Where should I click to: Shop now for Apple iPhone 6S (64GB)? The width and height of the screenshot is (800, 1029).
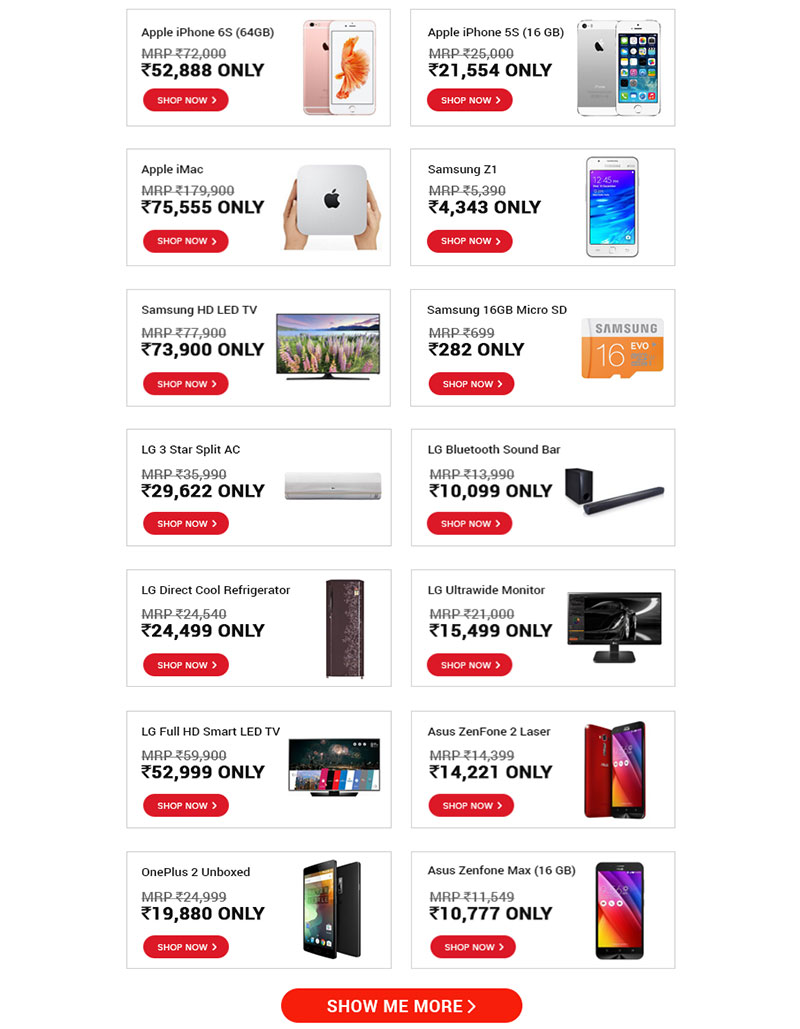click(186, 100)
